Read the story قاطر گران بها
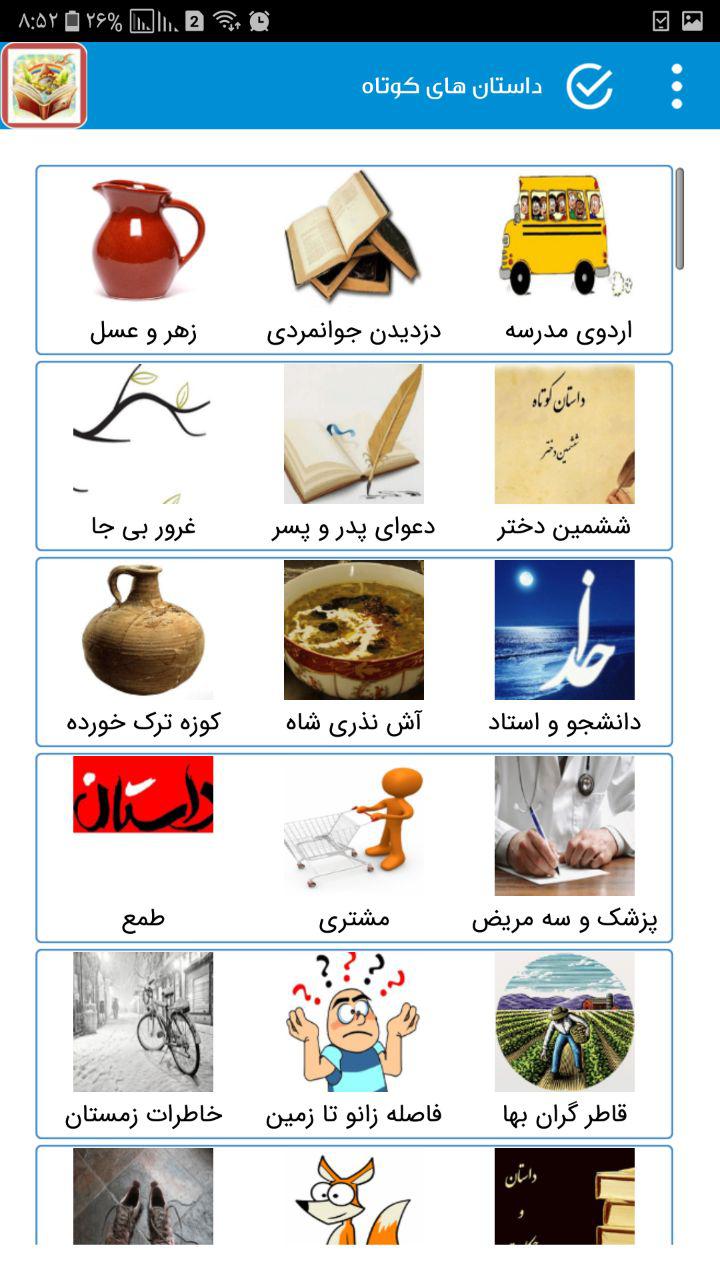 pos(565,1042)
